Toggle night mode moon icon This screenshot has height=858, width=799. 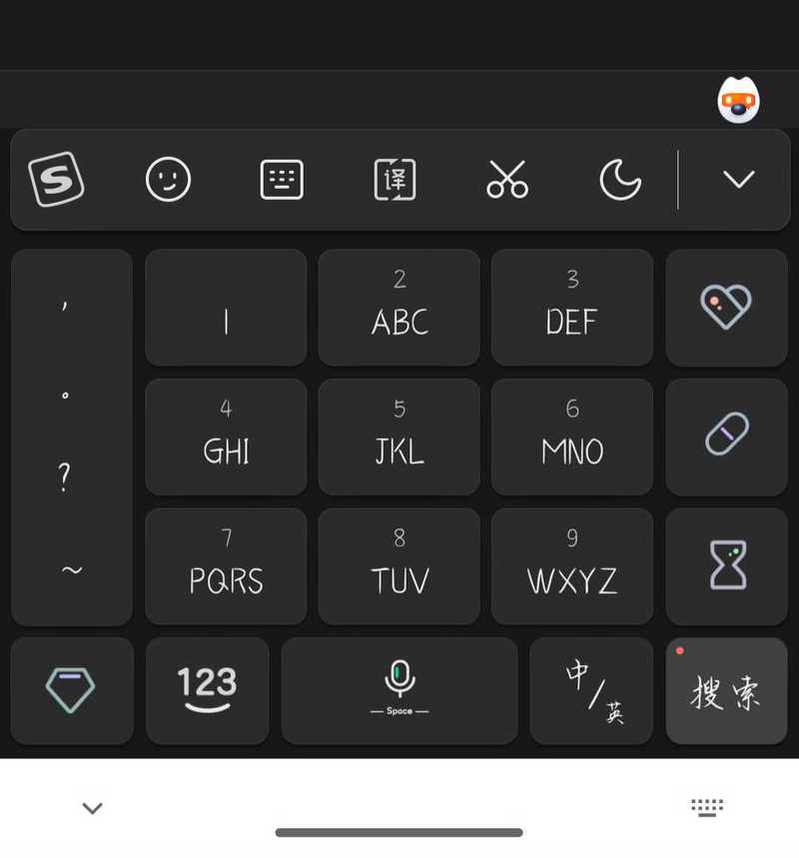tap(620, 180)
